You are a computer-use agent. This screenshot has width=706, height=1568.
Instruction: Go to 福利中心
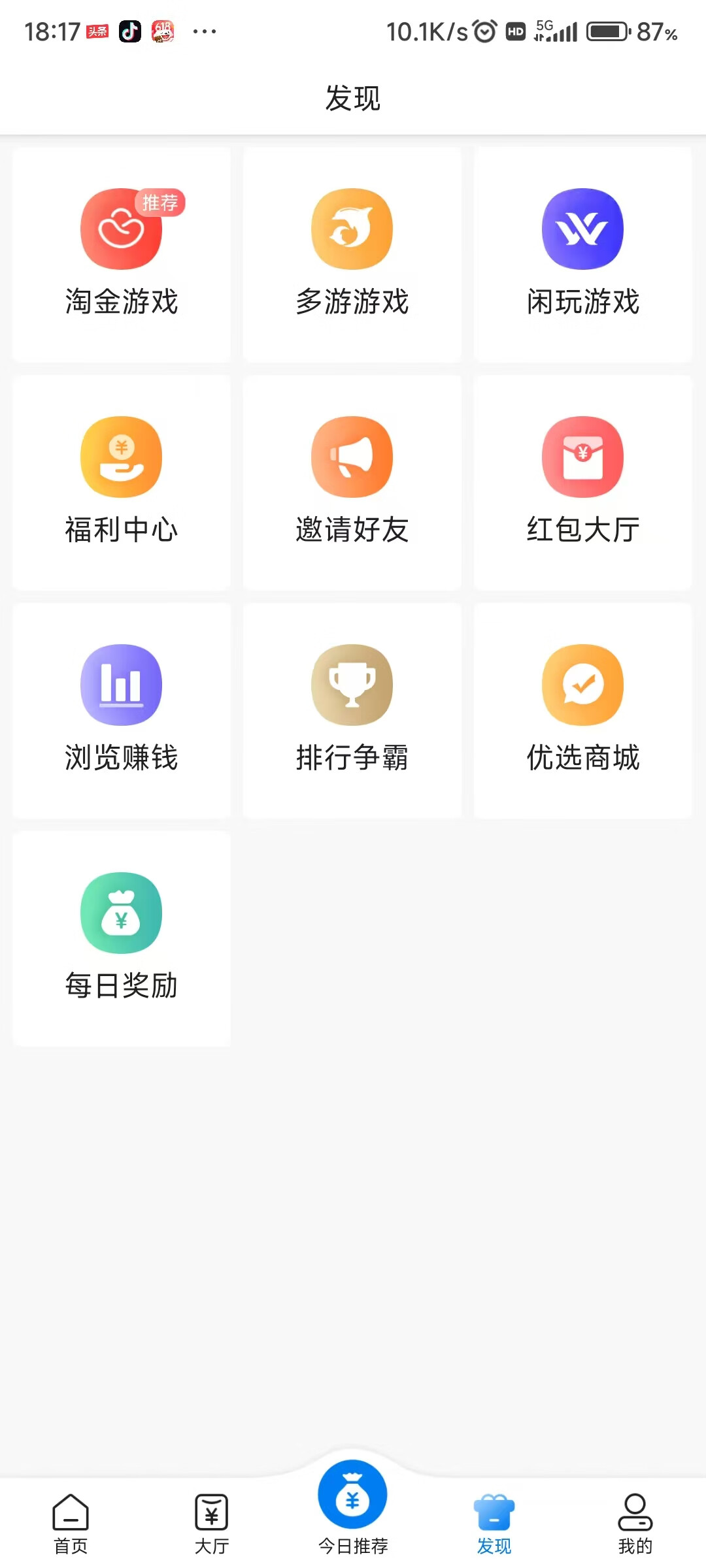tap(122, 483)
